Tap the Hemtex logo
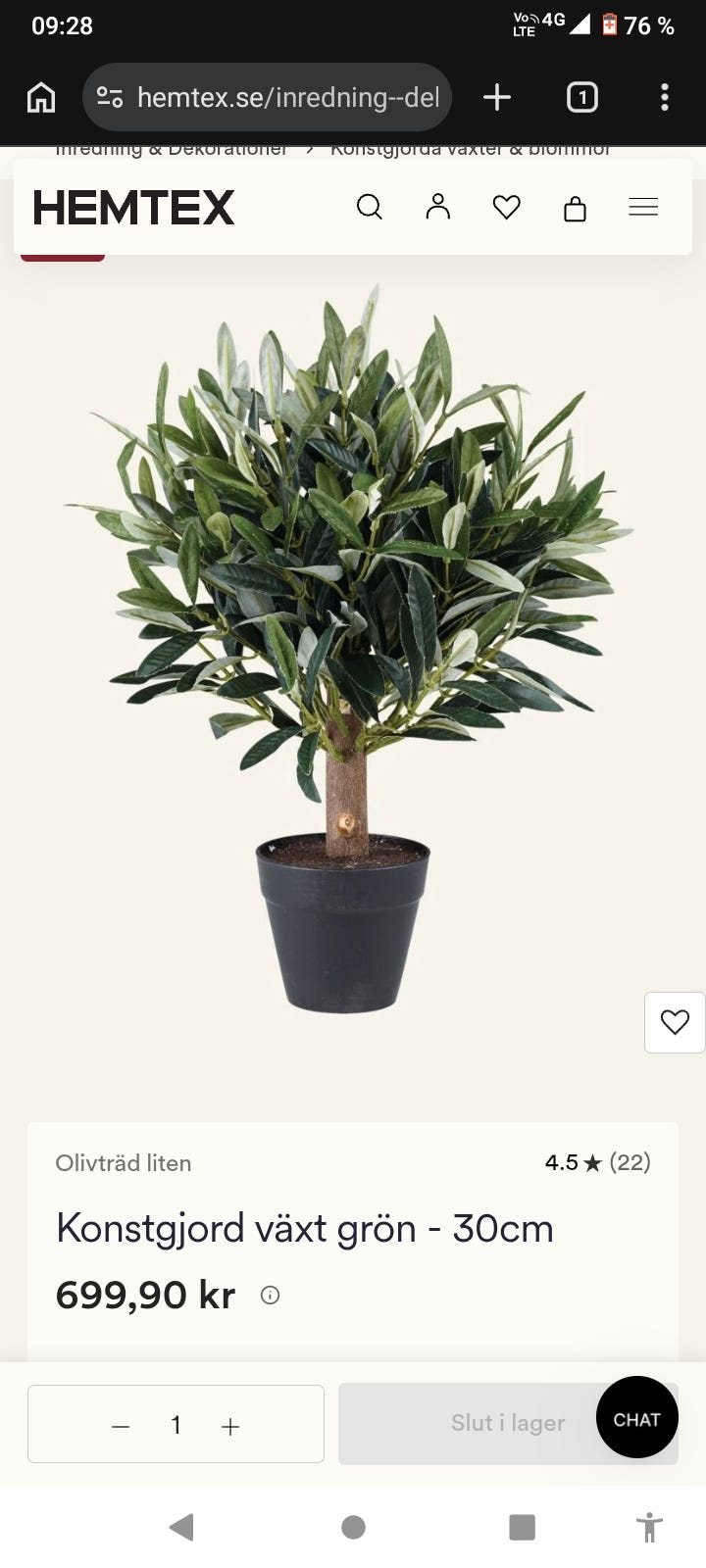Viewport: 706px width, 1568px height. tap(134, 208)
